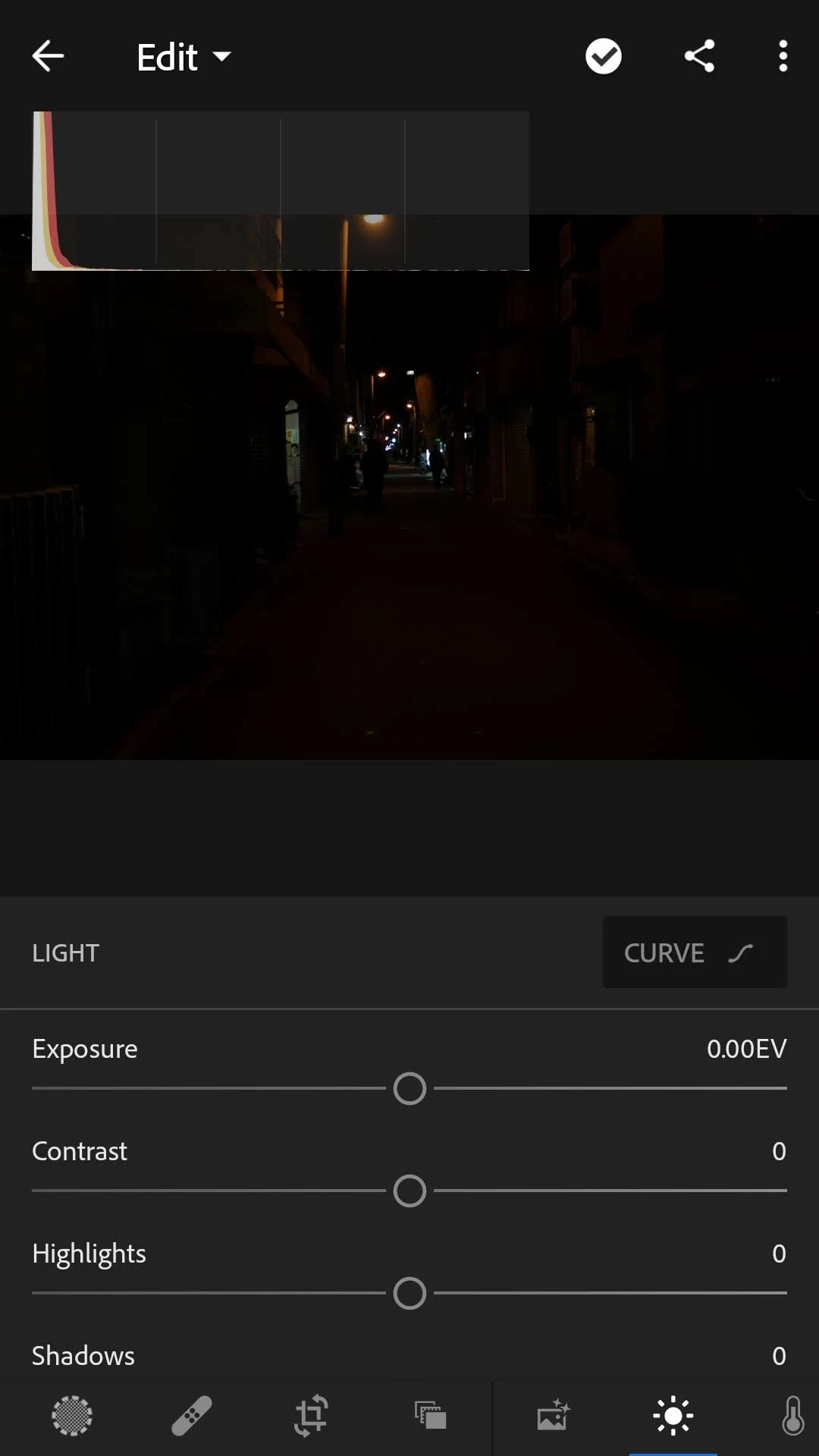Tap the Exposure slider handle
This screenshot has height=1456, width=819.
[409, 1089]
